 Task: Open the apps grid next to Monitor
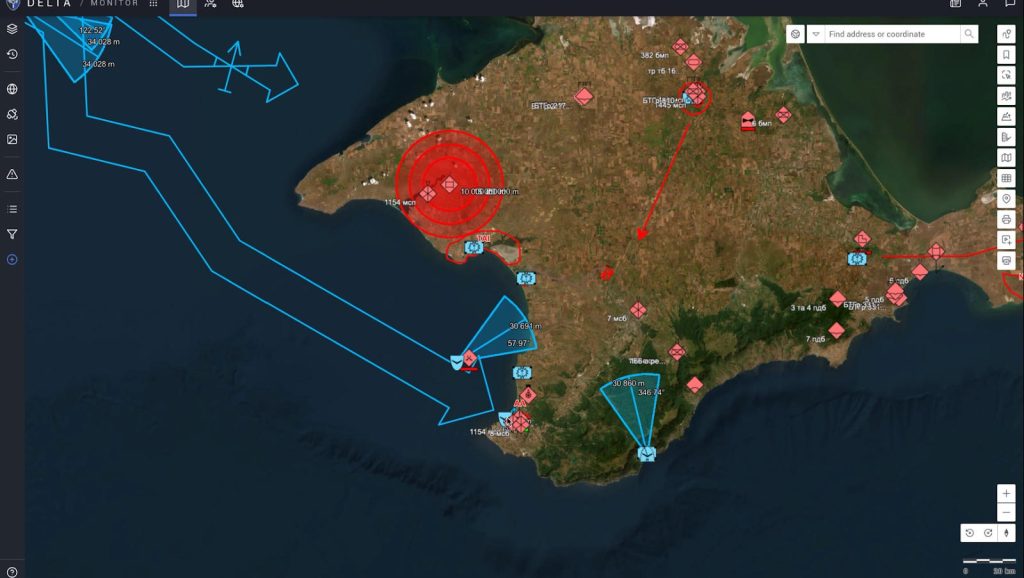[153, 4]
